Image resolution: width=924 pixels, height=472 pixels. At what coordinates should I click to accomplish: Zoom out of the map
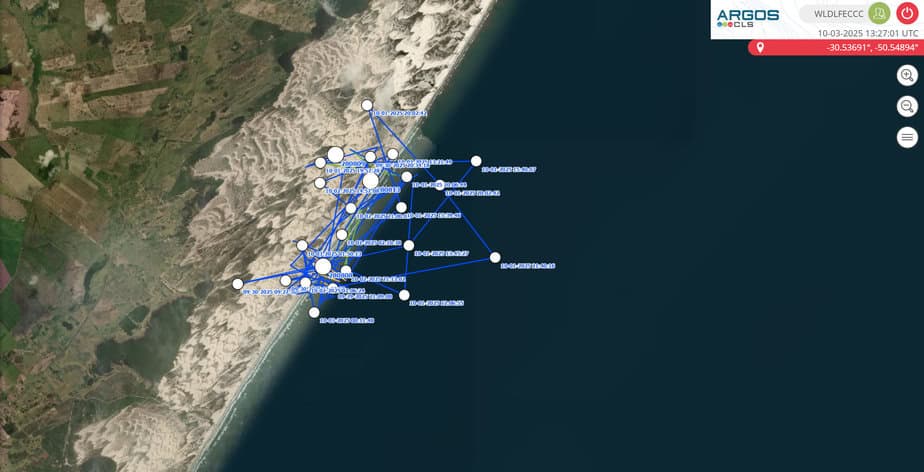[907, 106]
